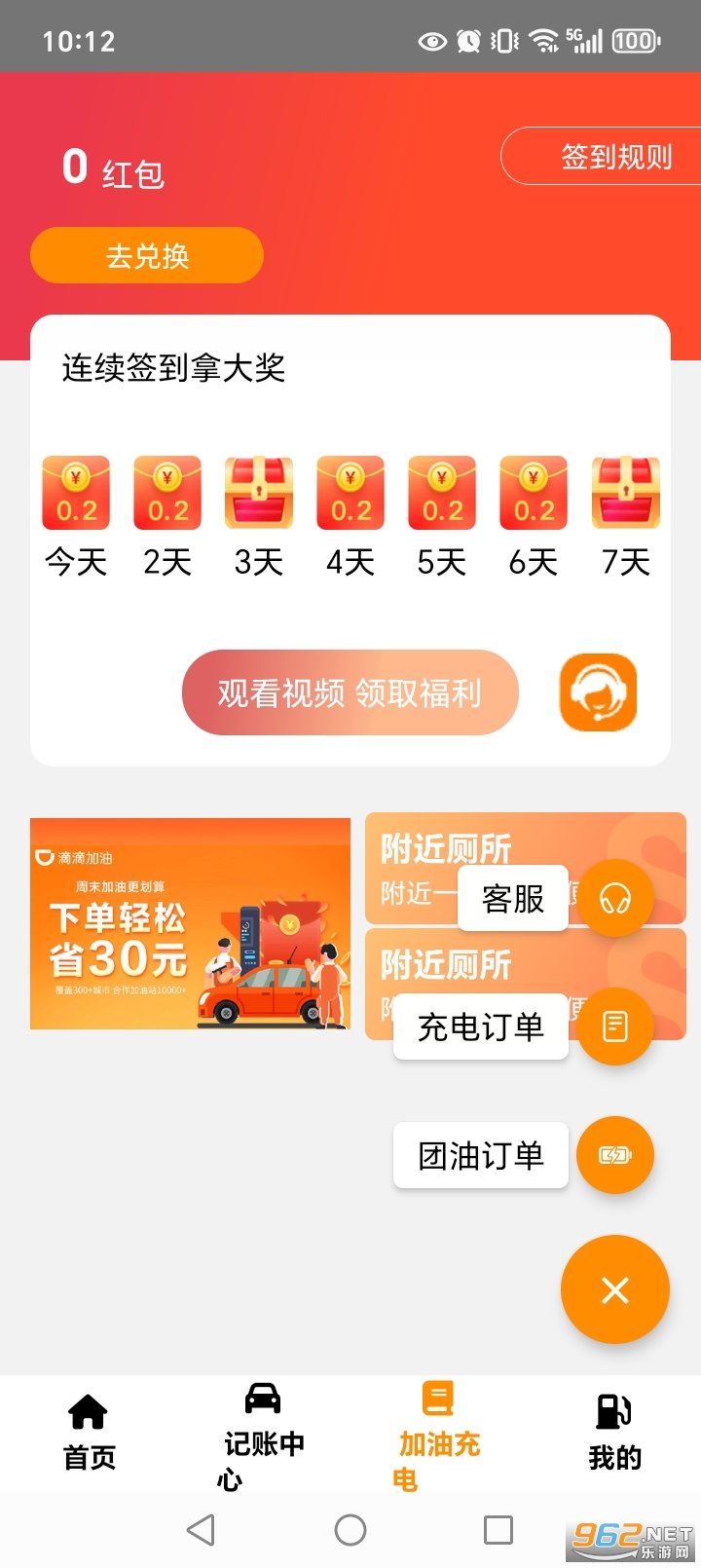Select the 3天 treasure chest reward

pyautogui.click(x=258, y=492)
